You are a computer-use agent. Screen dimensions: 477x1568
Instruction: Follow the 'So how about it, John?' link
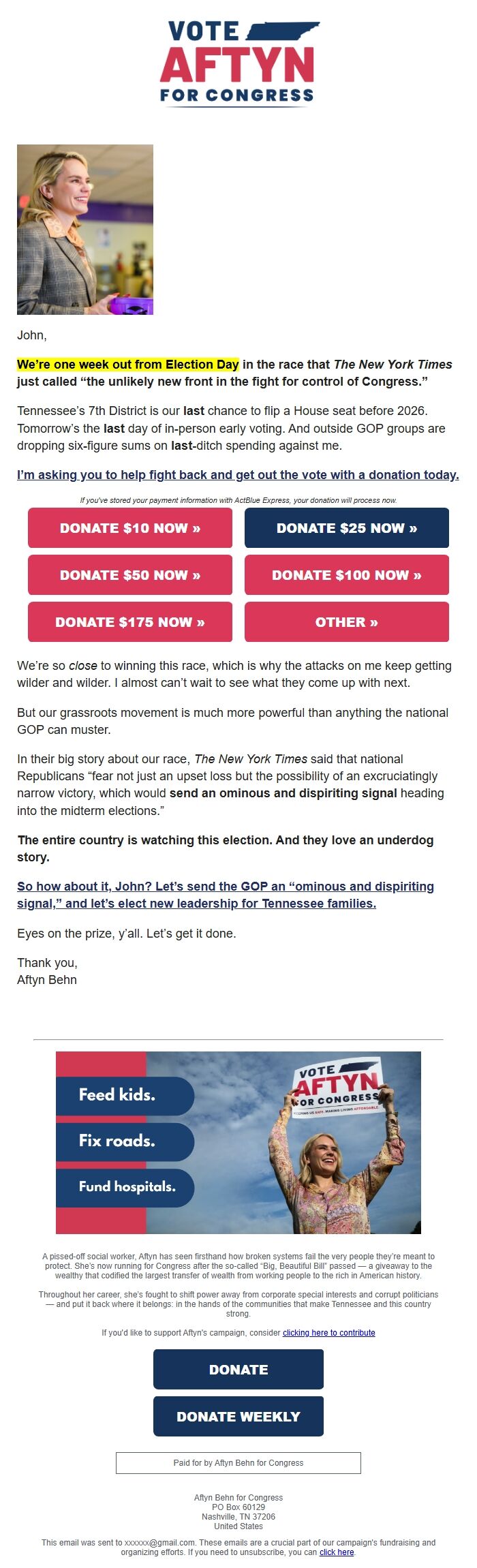[x=225, y=895]
